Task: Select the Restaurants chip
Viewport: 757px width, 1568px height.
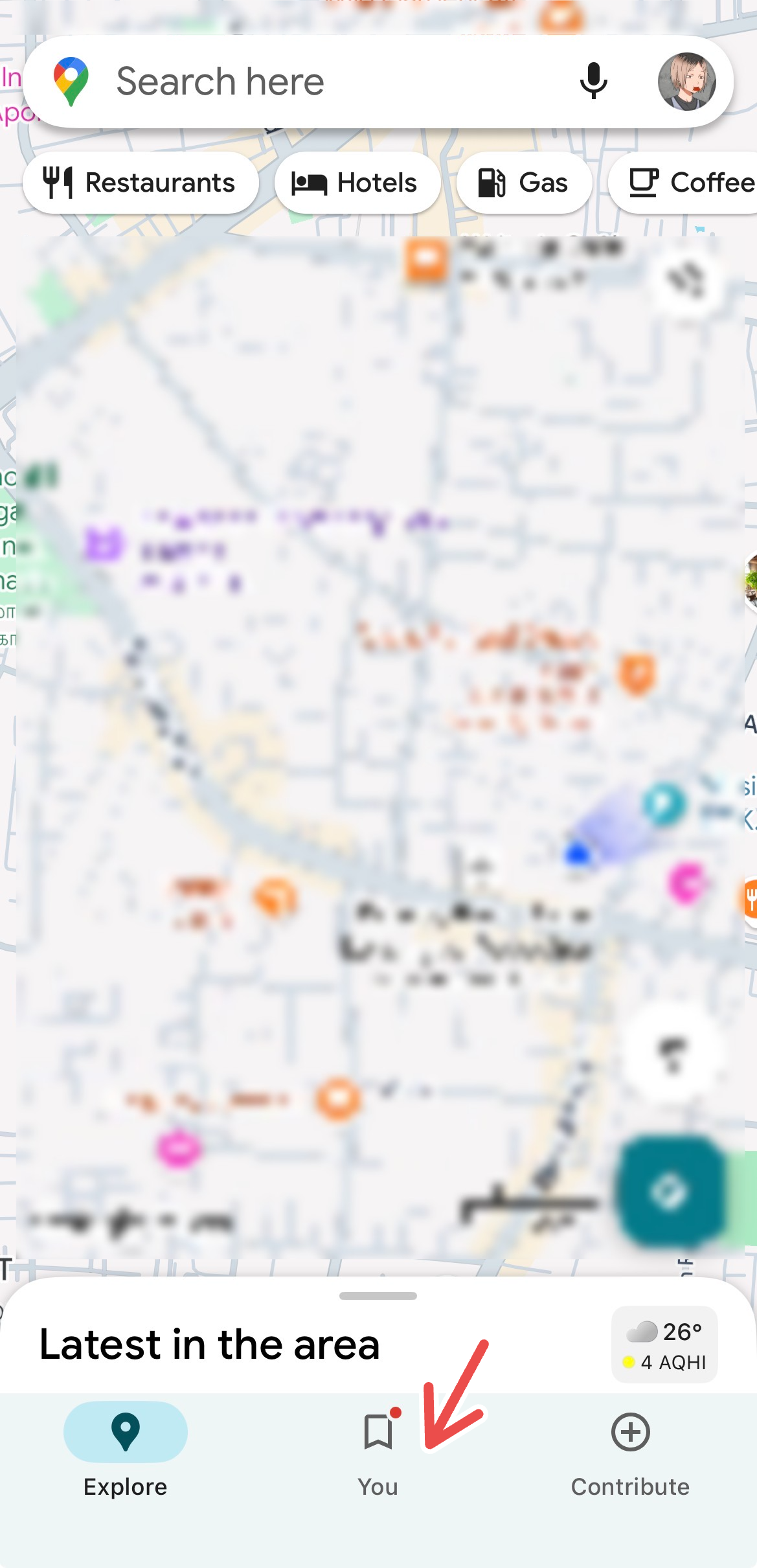Action: coord(140,183)
